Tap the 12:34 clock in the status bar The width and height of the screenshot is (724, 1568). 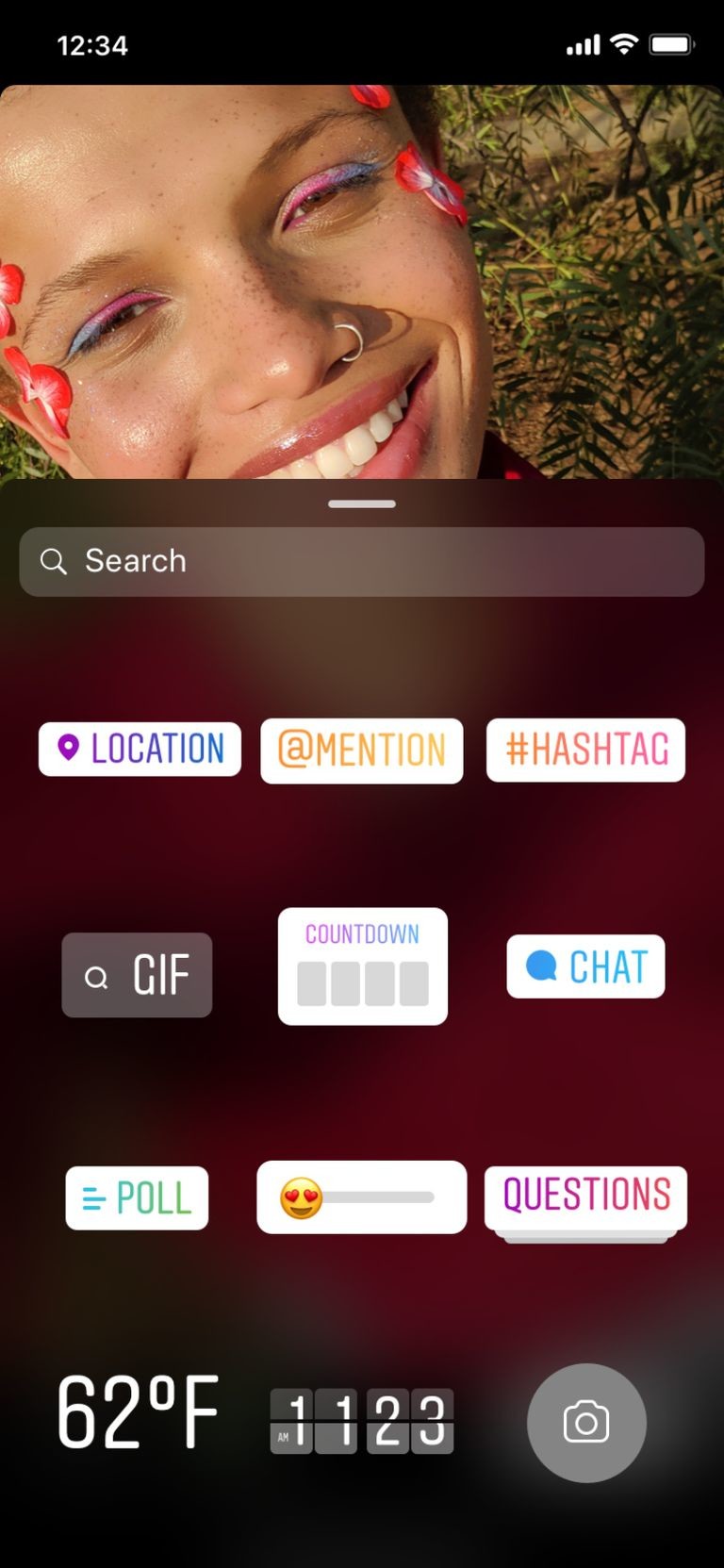(92, 43)
